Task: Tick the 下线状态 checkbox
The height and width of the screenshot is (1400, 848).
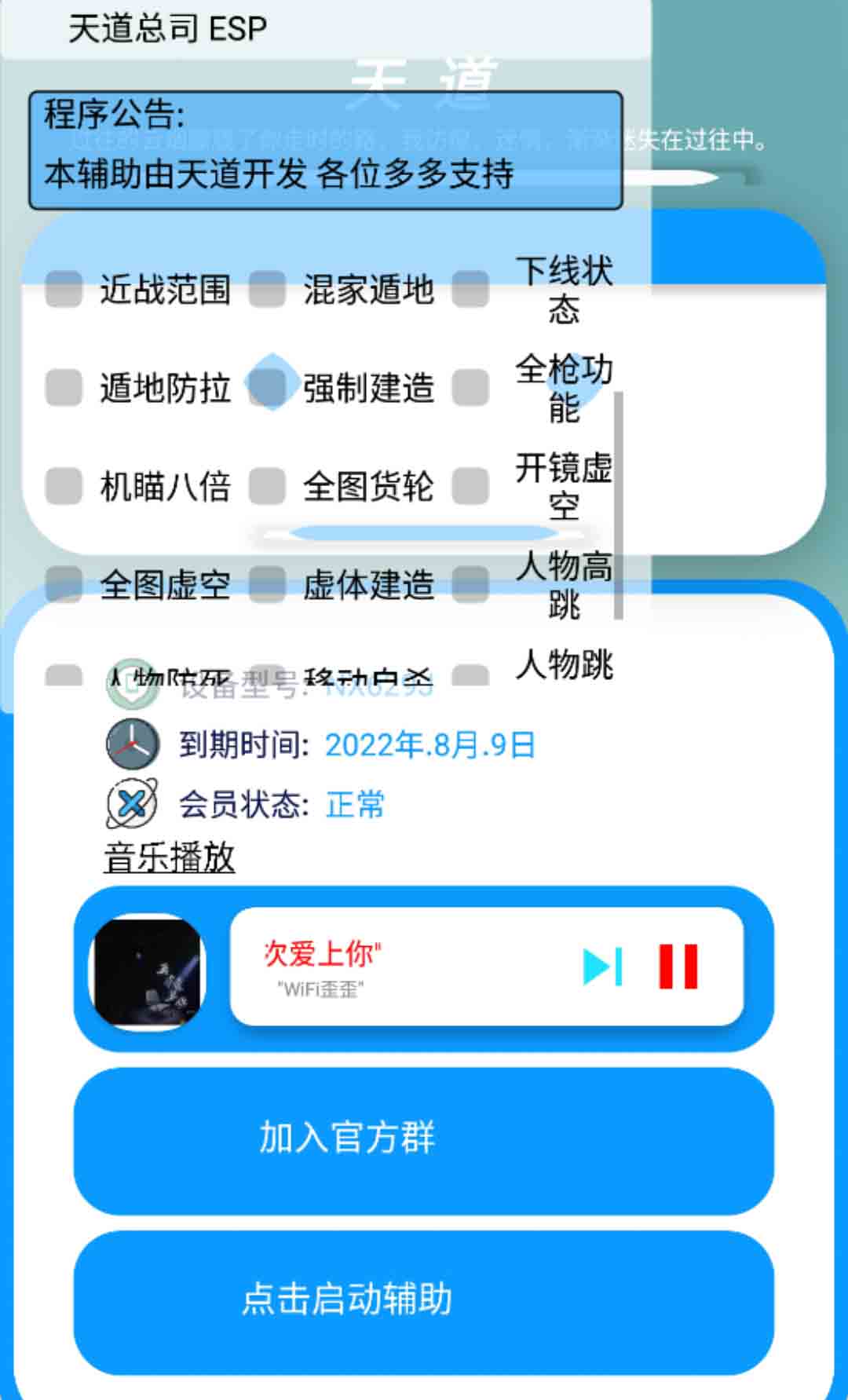Action: (471, 289)
